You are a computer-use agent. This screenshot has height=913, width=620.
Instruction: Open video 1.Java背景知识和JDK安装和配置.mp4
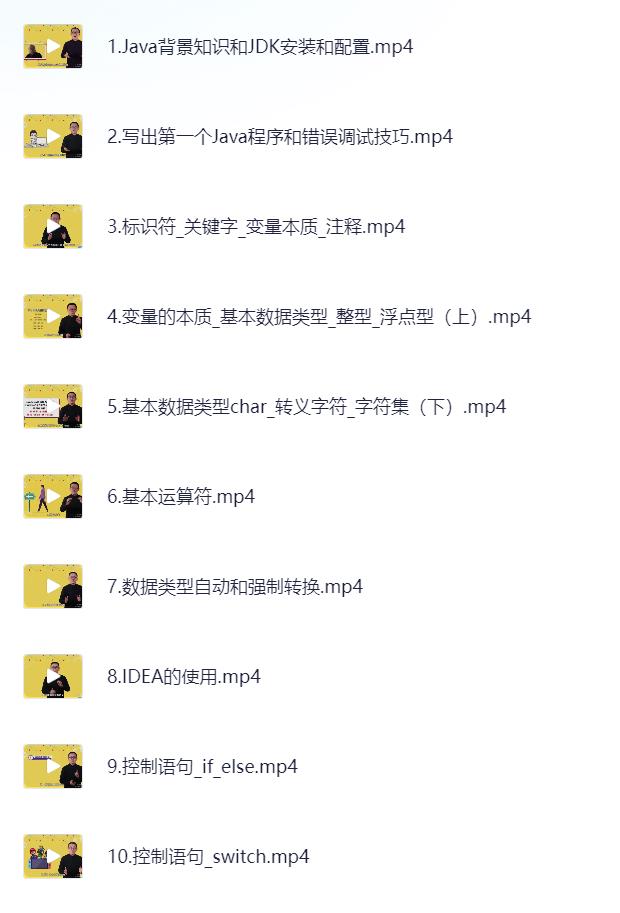click(x=260, y=47)
